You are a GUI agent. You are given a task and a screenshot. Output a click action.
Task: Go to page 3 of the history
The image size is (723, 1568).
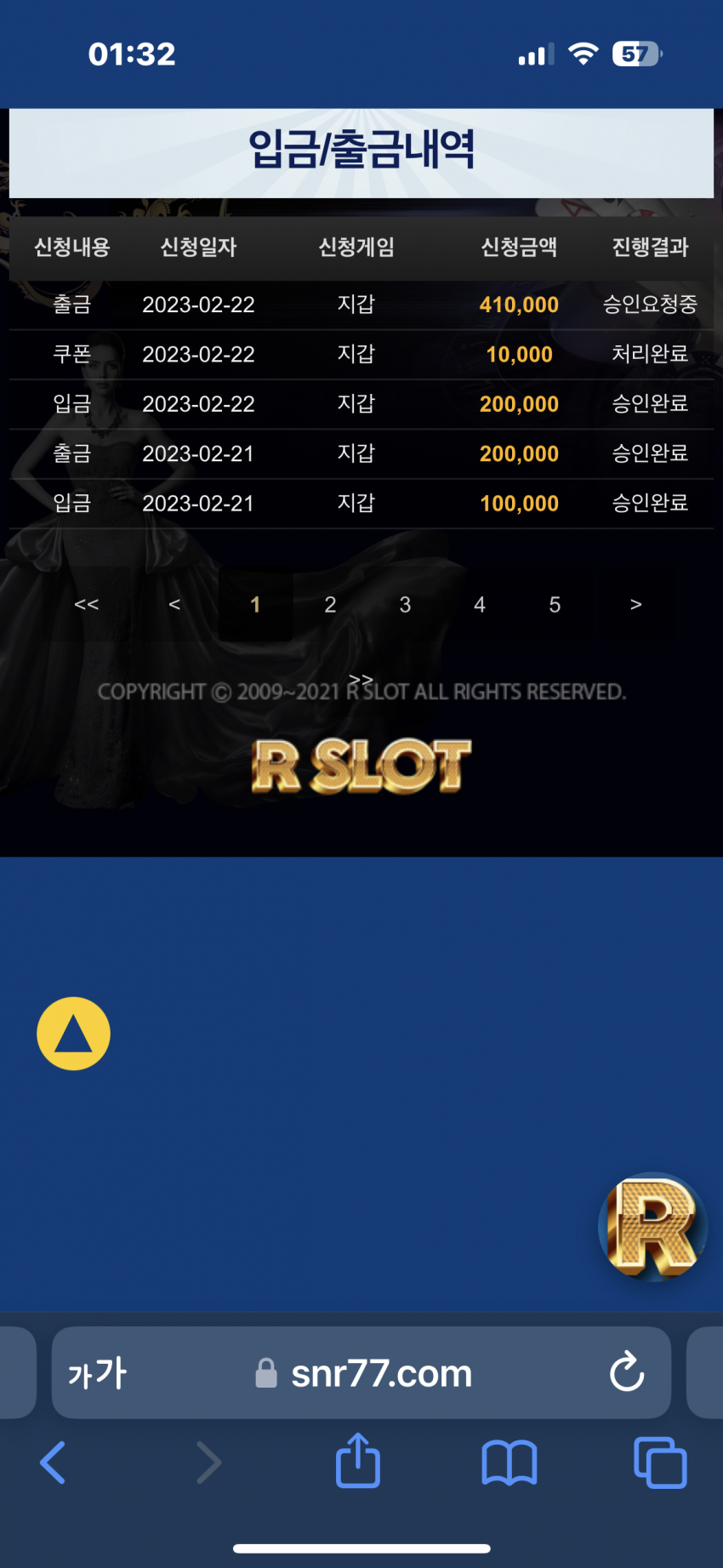point(405,605)
